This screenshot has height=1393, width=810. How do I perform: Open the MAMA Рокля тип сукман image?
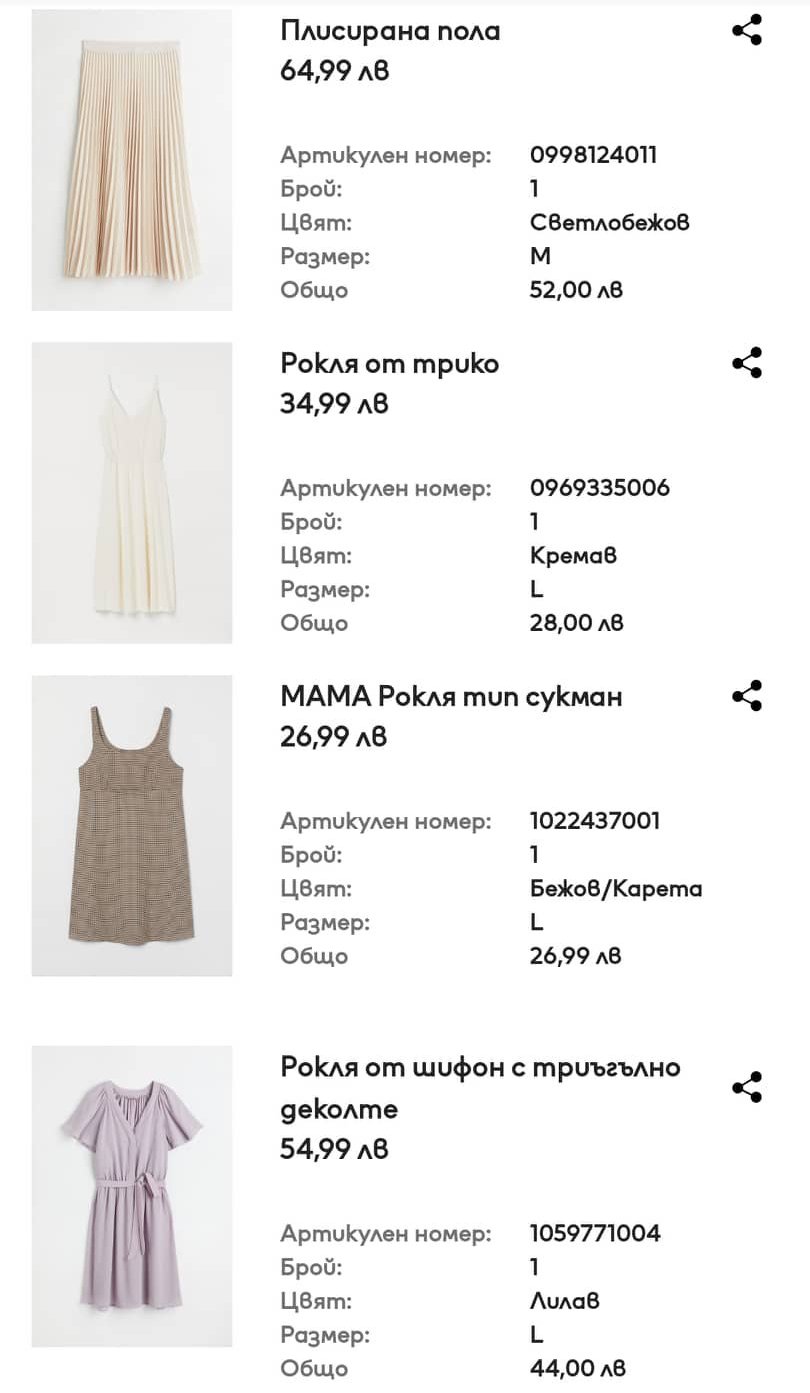132,826
